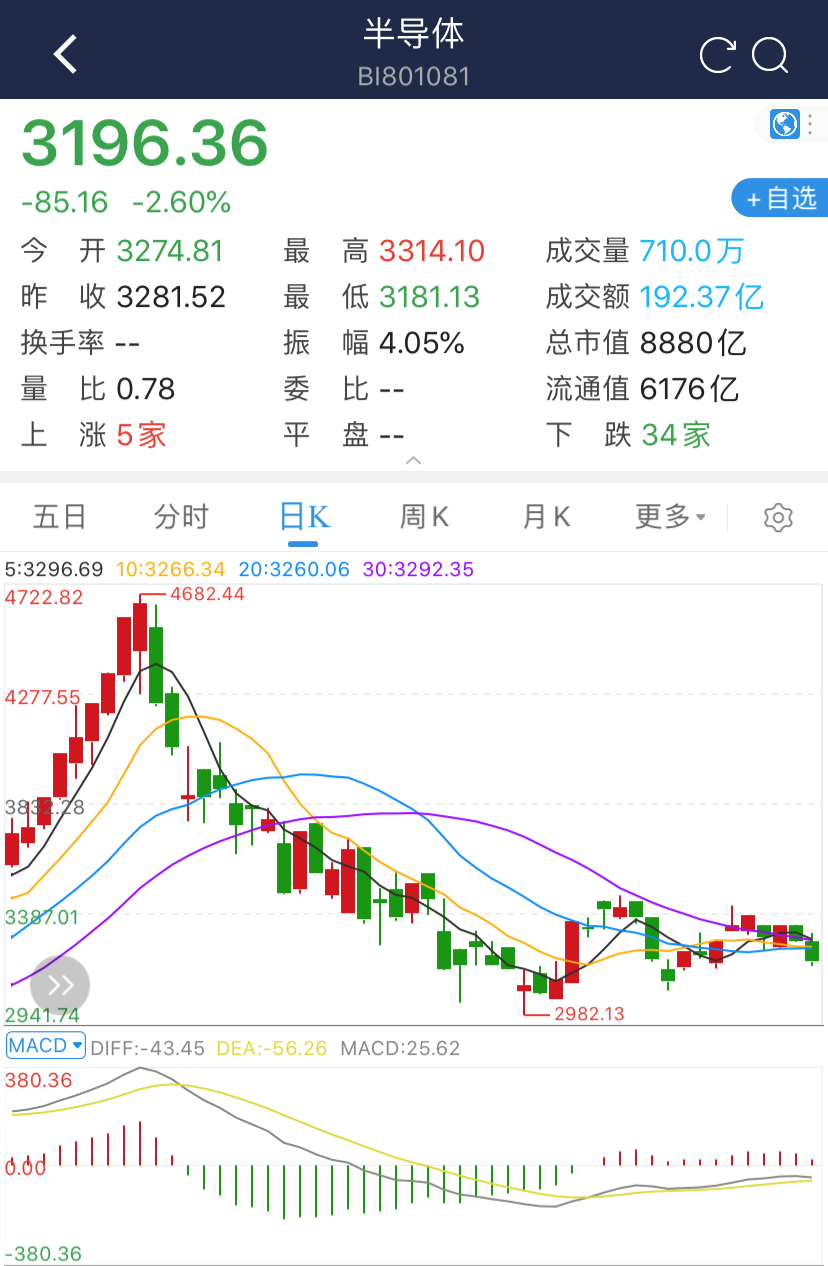The height and width of the screenshot is (1266, 828).
Task: Open chart settings gear icon
Action: (778, 517)
